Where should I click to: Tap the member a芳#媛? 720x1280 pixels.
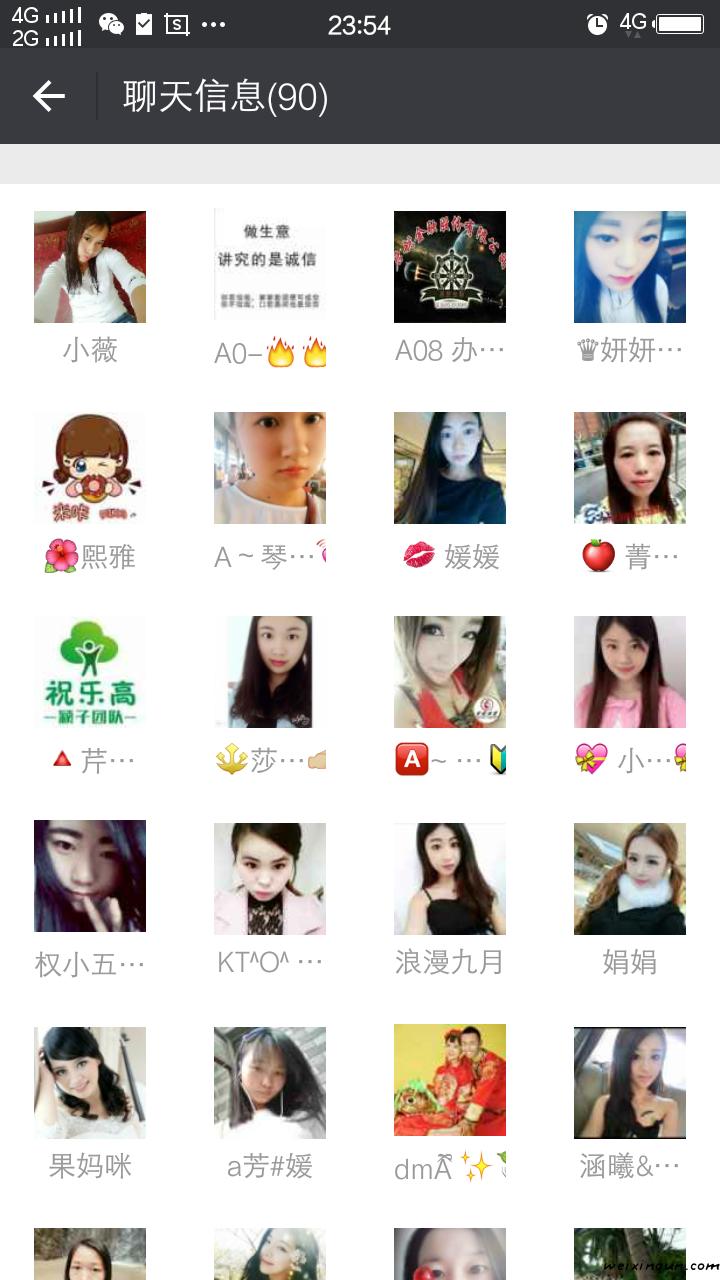270,1082
